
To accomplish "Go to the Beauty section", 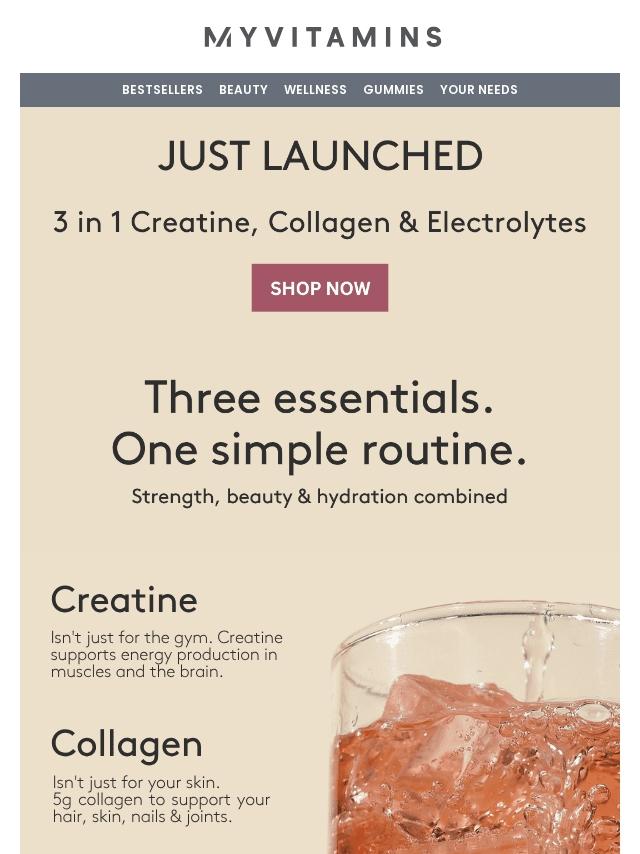I will (243, 90).
